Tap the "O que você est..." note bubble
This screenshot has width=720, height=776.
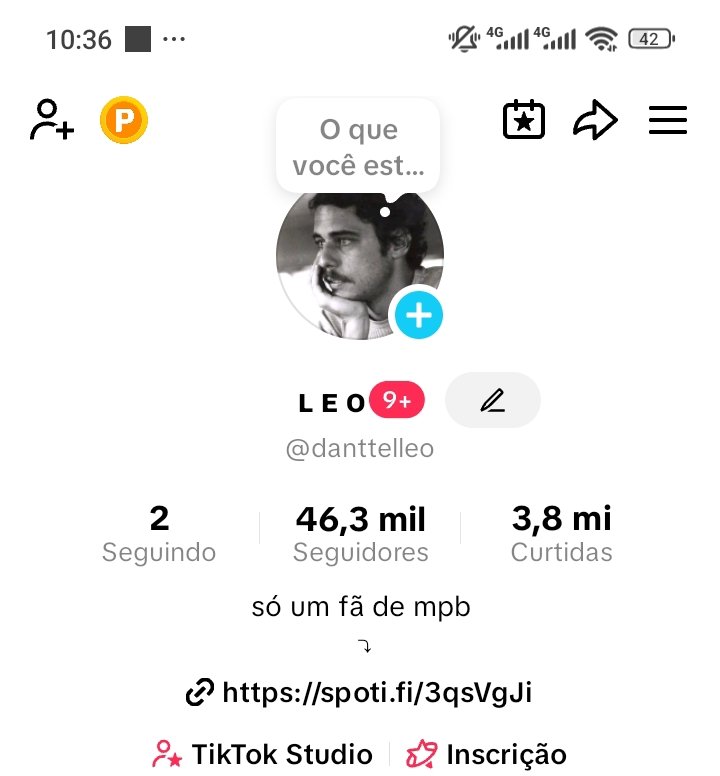pyautogui.click(x=358, y=146)
